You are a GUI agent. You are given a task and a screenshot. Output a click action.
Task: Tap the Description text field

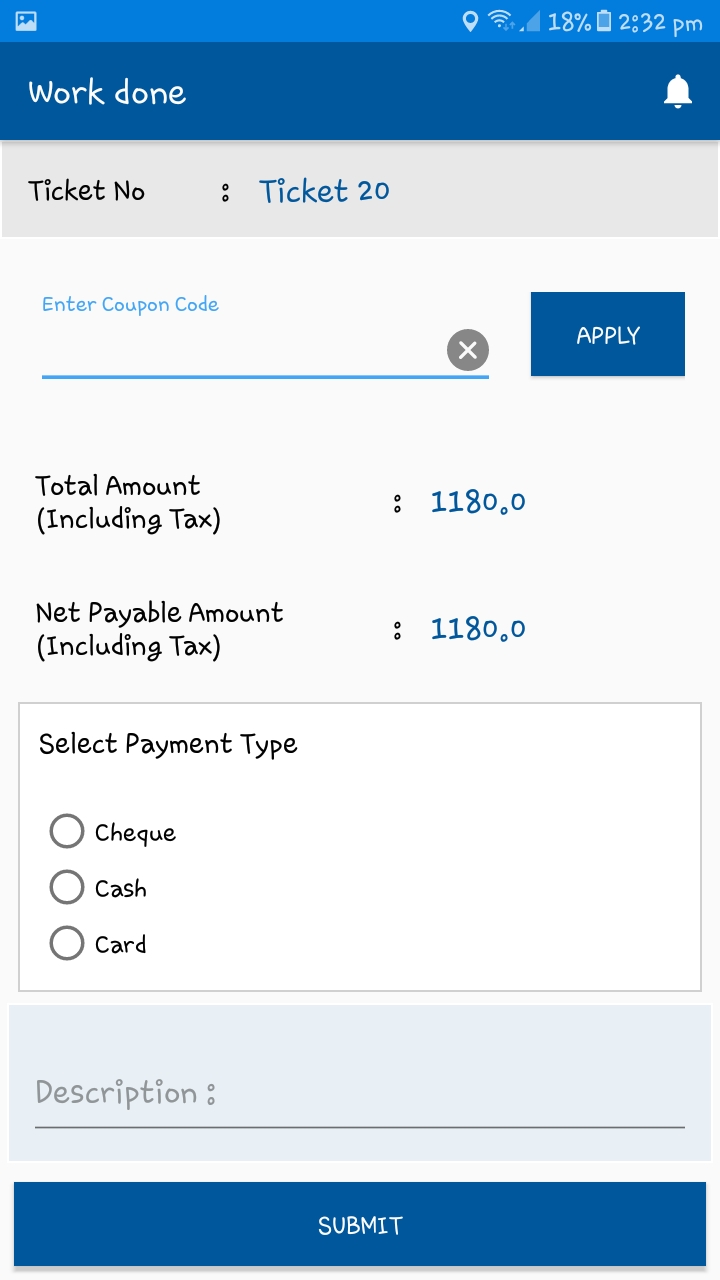point(359,1093)
